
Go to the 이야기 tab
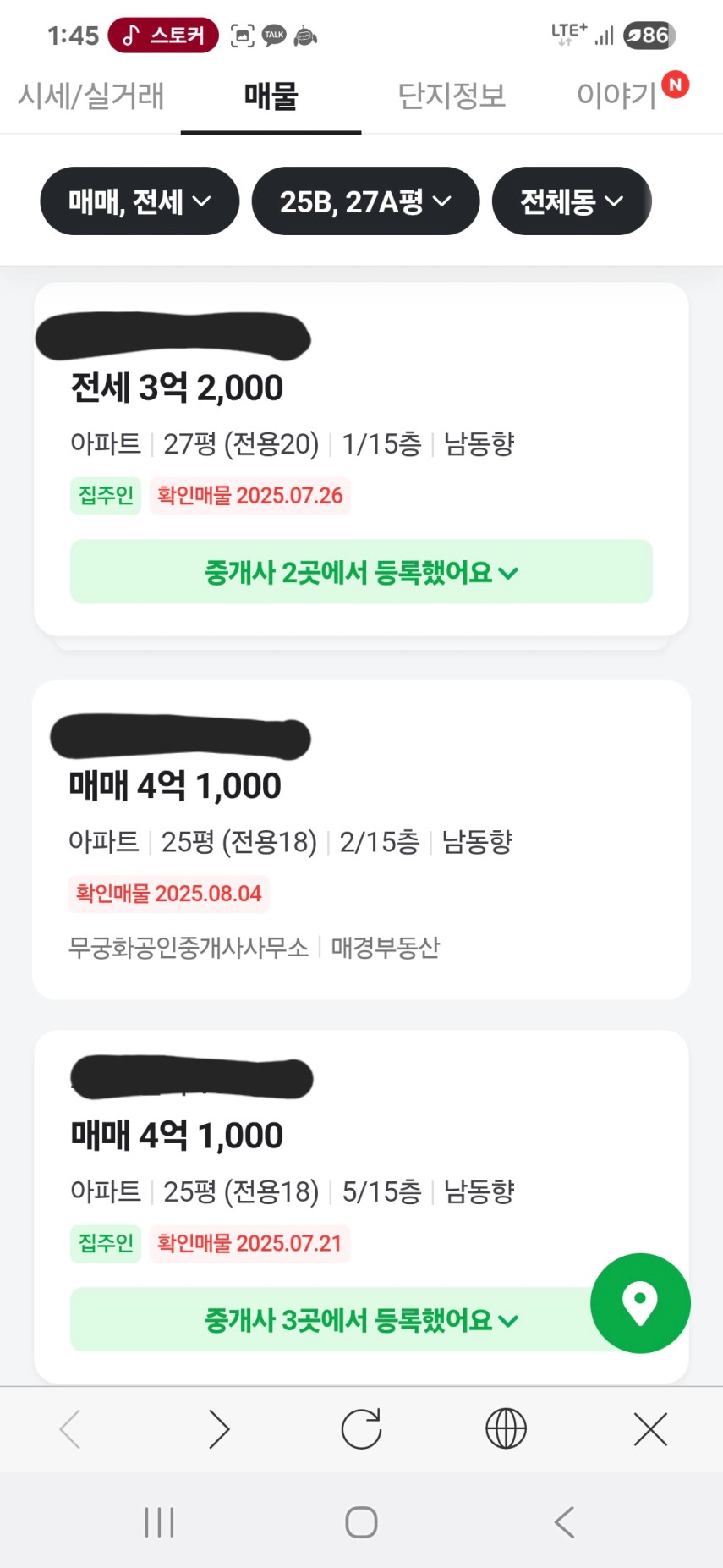(617, 96)
